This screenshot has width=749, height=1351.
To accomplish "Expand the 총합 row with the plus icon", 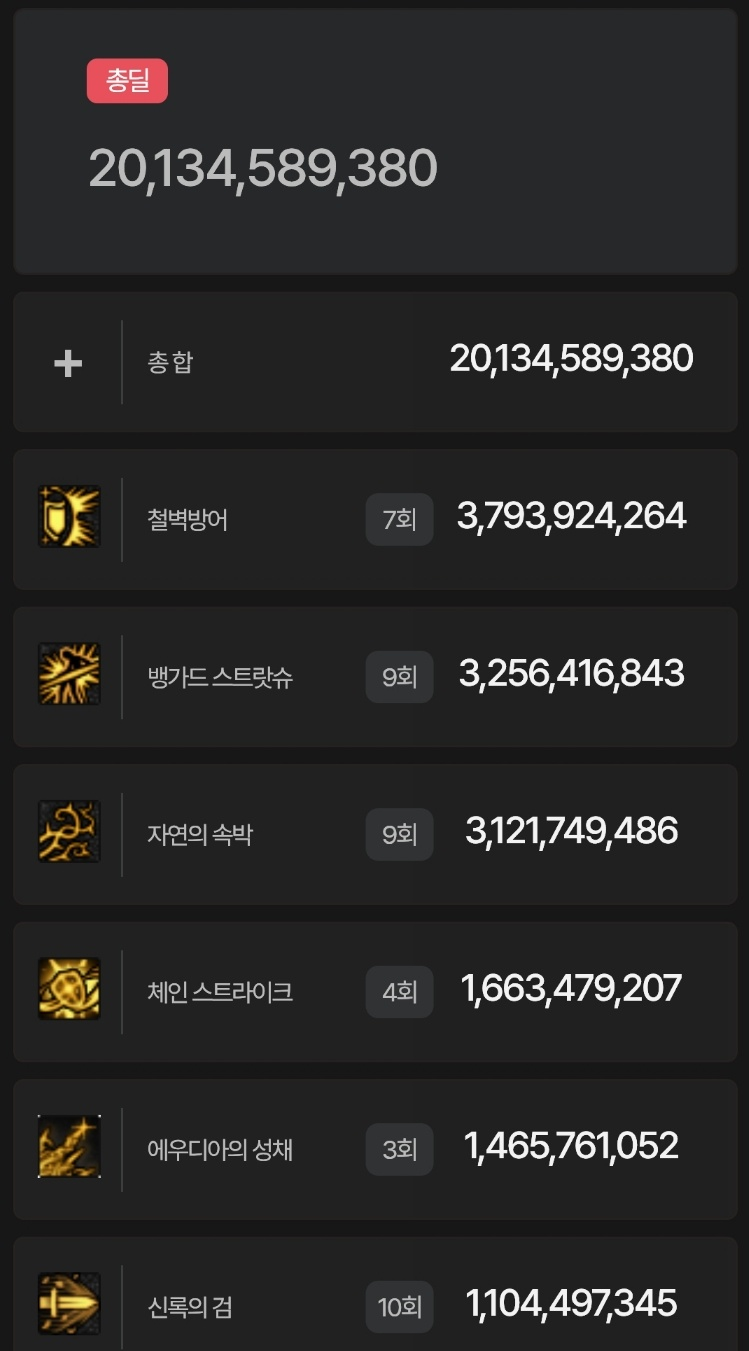I will tap(68, 363).
